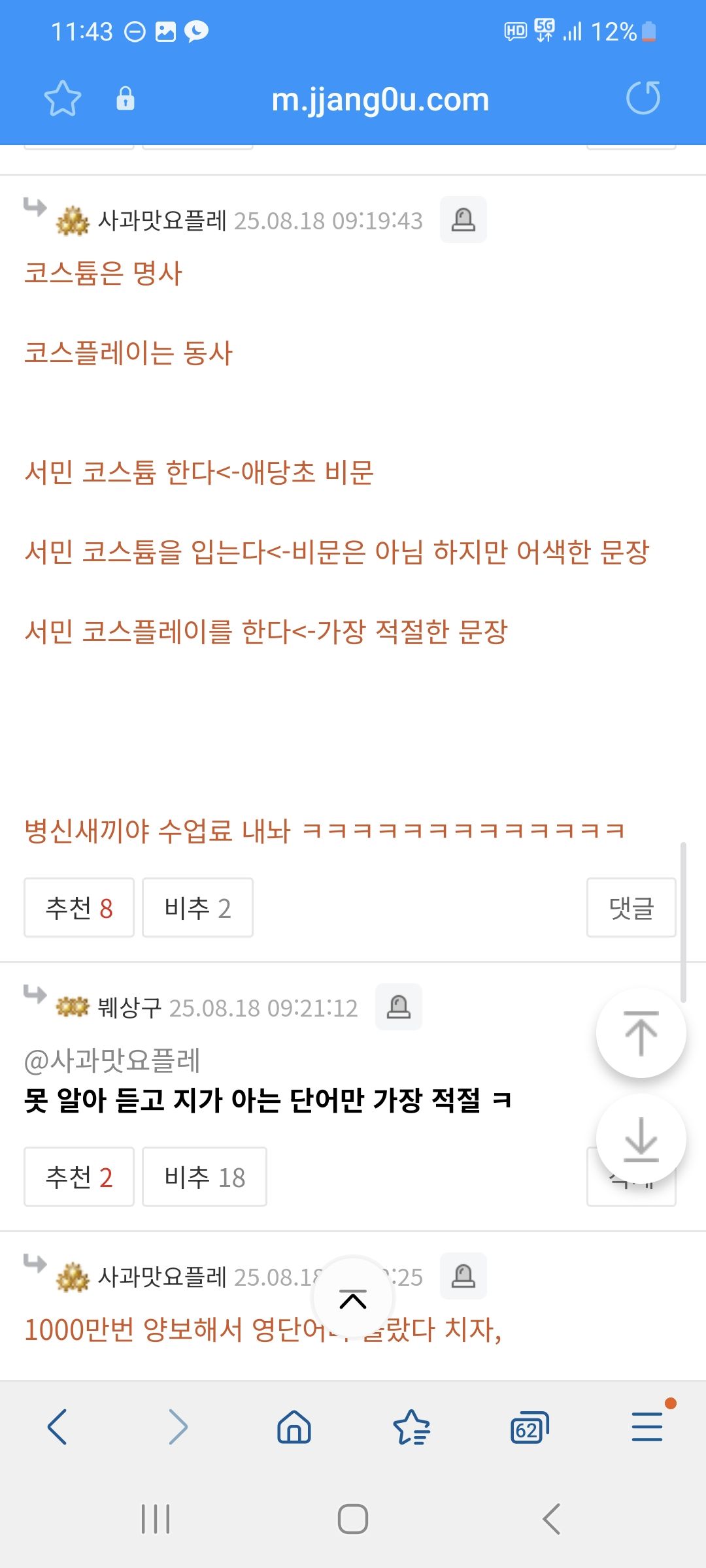Open recent apps from the navigation bar
Image resolution: width=706 pixels, height=1568 pixels.
click(x=156, y=1519)
